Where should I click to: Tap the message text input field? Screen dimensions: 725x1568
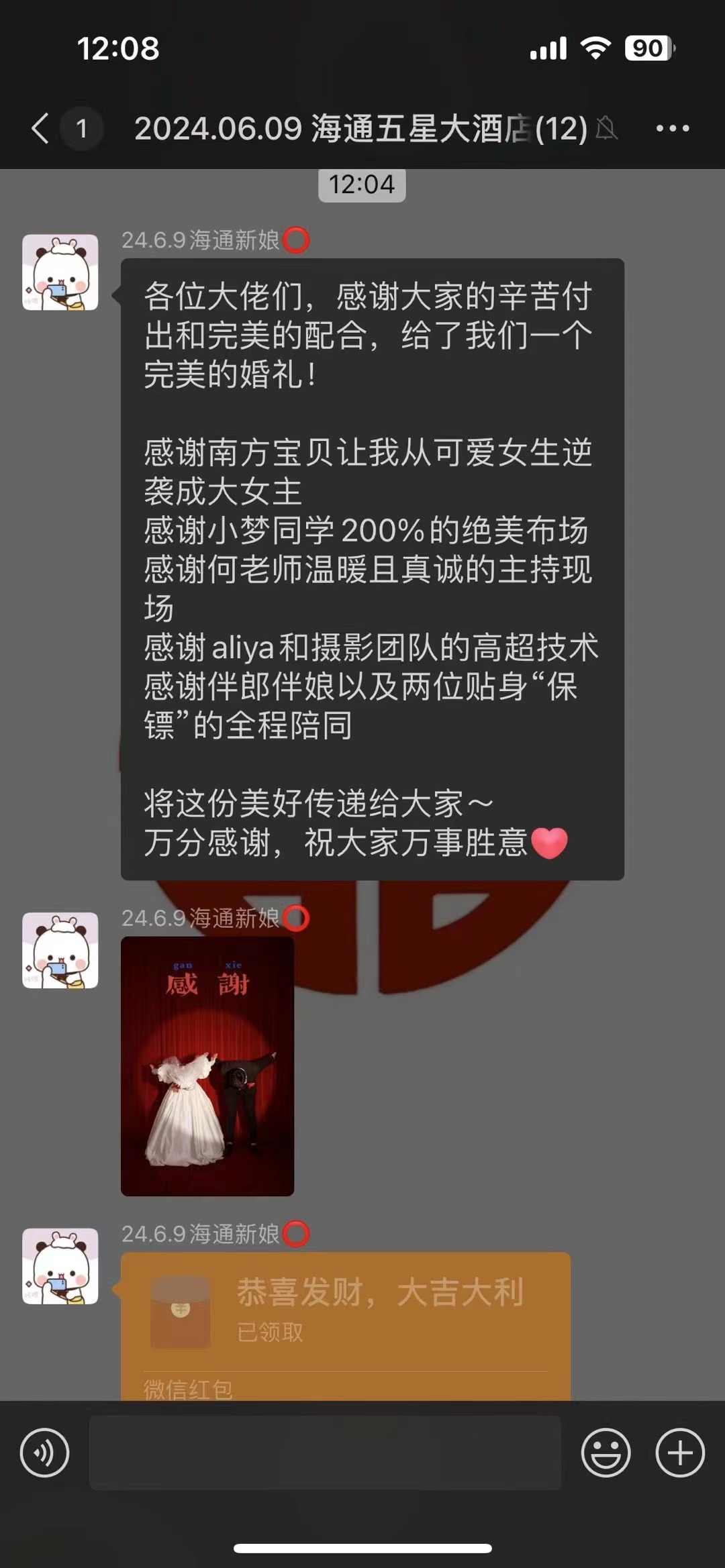[x=325, y=1453]
